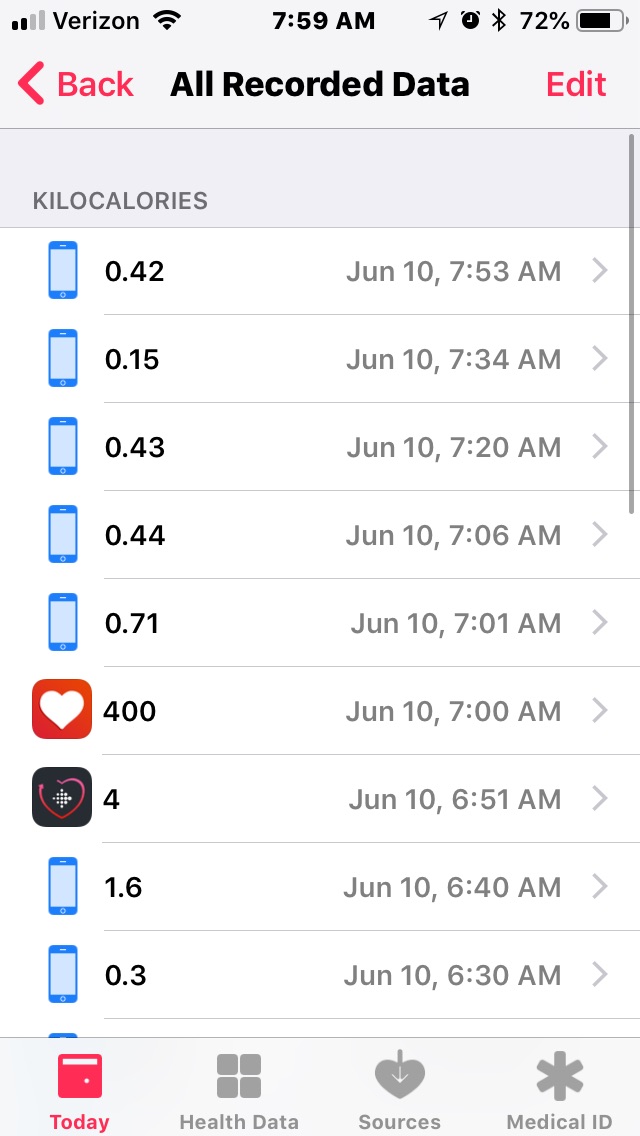Open the 0.42 entry from 7:53 AM
This screenshot has width=640, height=1136.
[320, 271]
